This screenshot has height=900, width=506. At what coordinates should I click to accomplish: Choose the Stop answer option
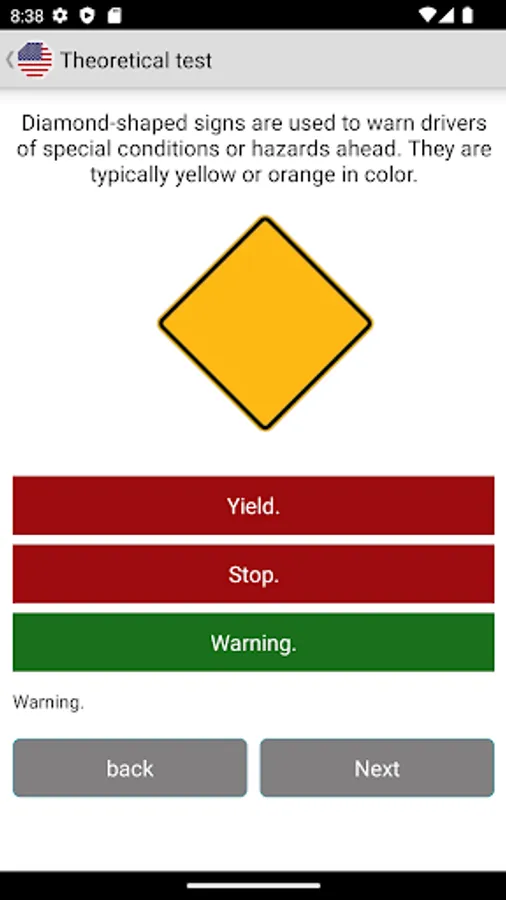253,574
